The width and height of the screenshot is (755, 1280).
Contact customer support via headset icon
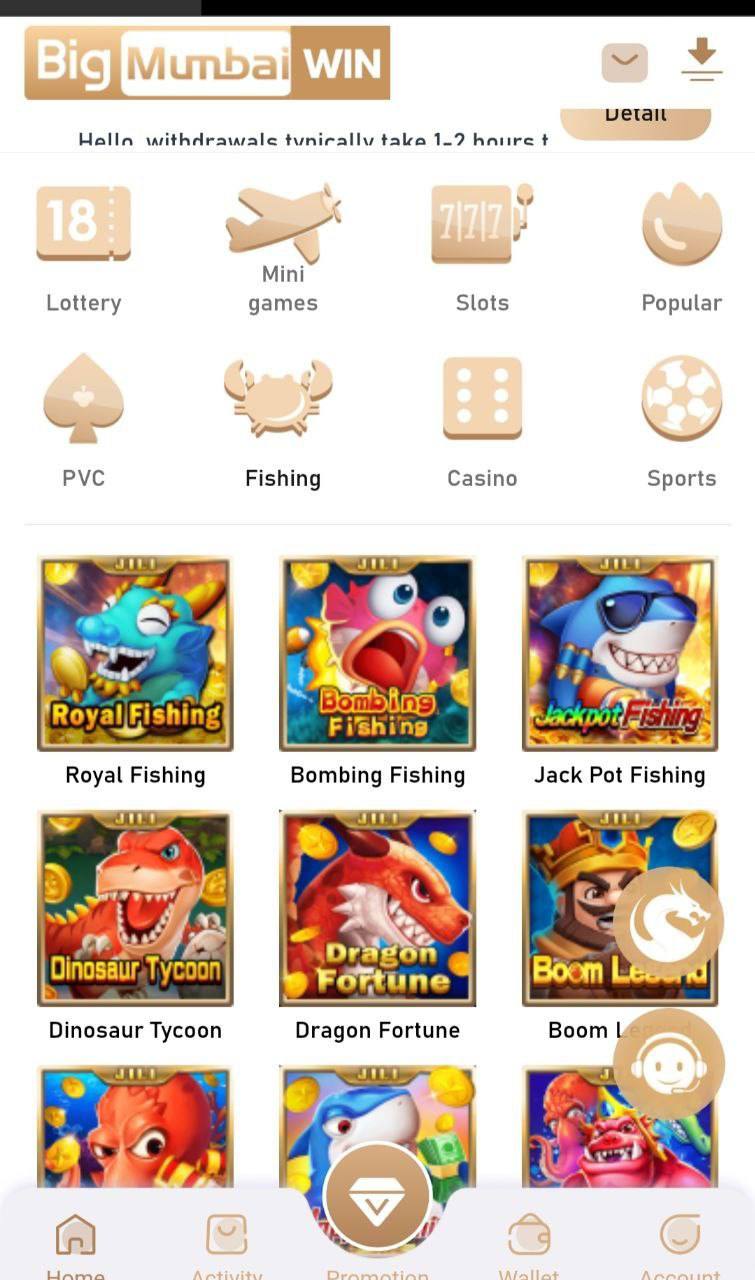(668, 1063)
